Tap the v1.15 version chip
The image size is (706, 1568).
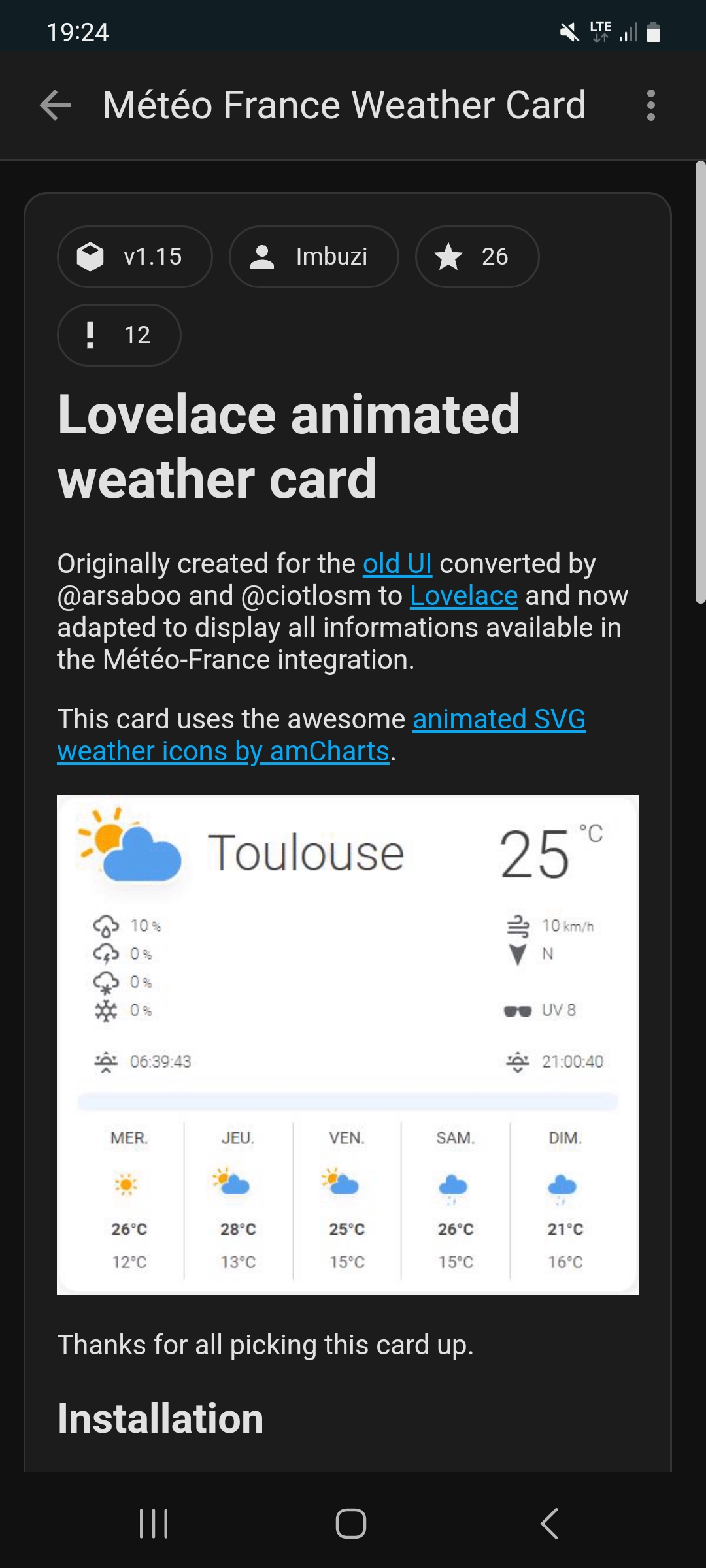pos(135,257)
